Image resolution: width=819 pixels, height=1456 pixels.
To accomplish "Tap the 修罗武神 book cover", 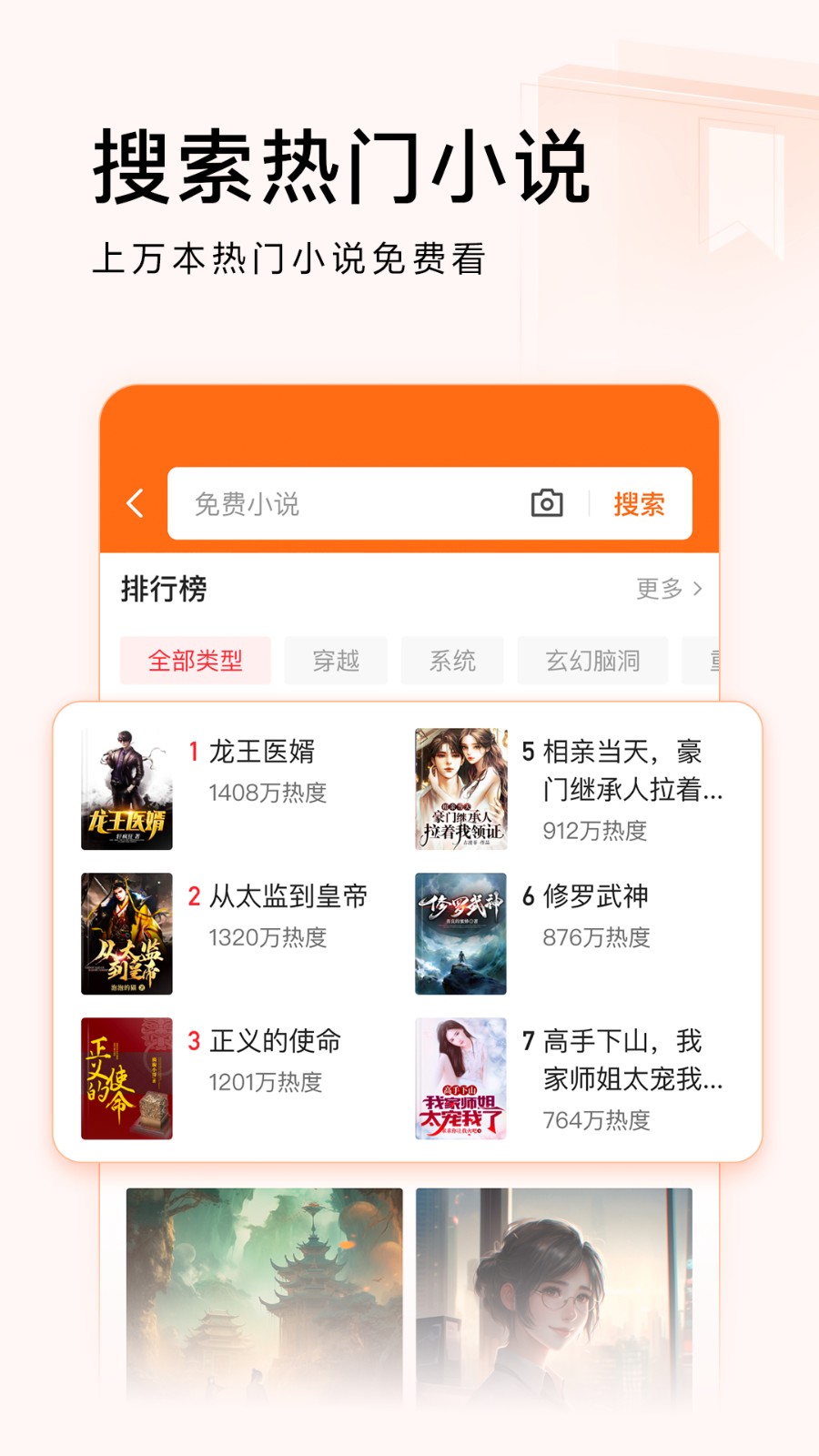I will pyautogui.click(x=460, y=931).
